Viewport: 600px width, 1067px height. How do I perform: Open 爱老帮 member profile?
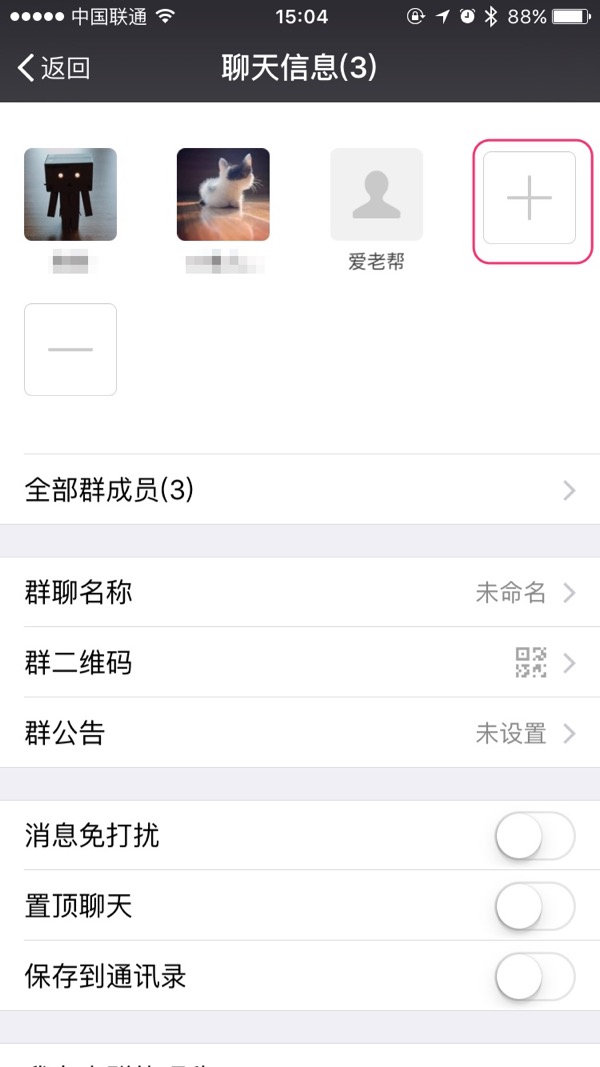point(376,195)
